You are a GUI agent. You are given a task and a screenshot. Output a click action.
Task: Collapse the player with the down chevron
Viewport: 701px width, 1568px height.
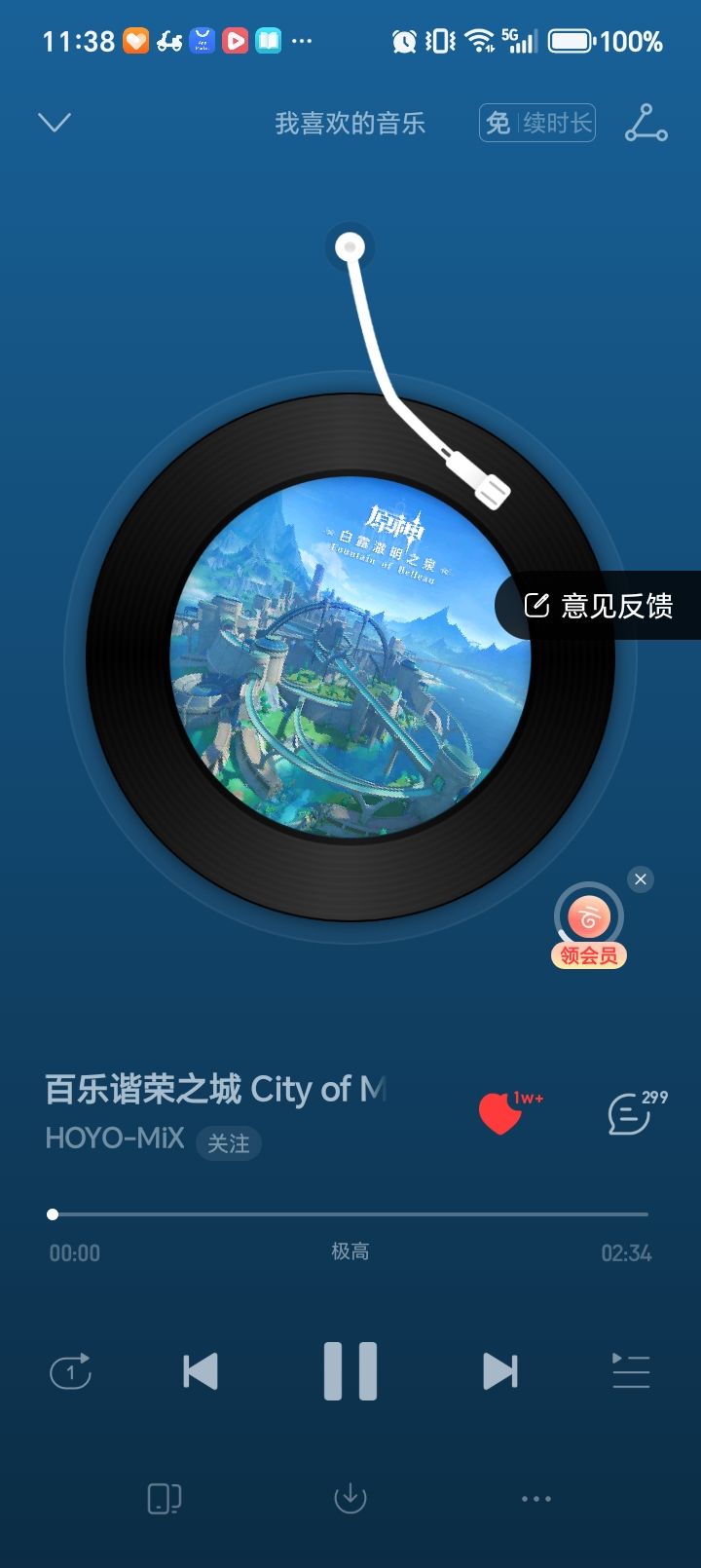tap(55, 123)
